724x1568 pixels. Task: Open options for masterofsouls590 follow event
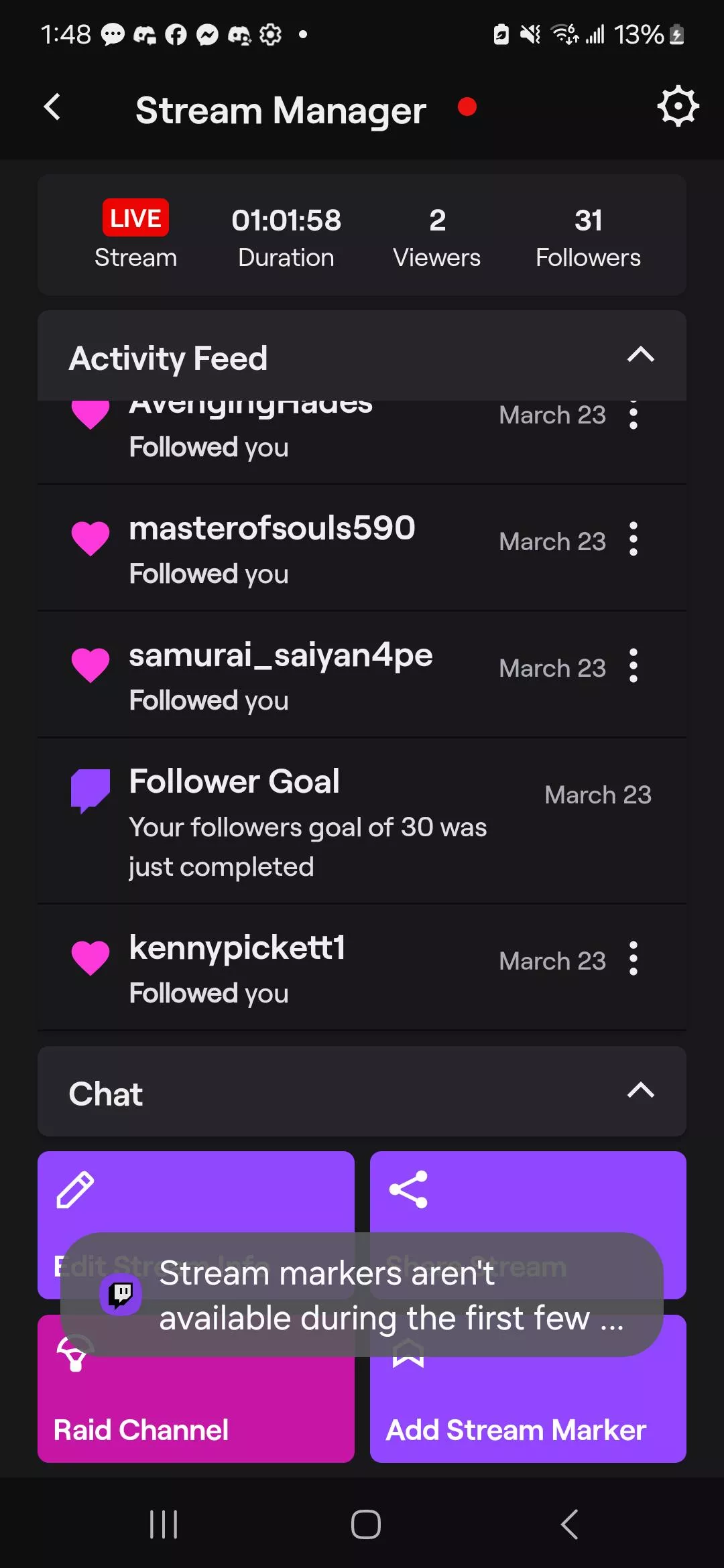tap(633, 539)
